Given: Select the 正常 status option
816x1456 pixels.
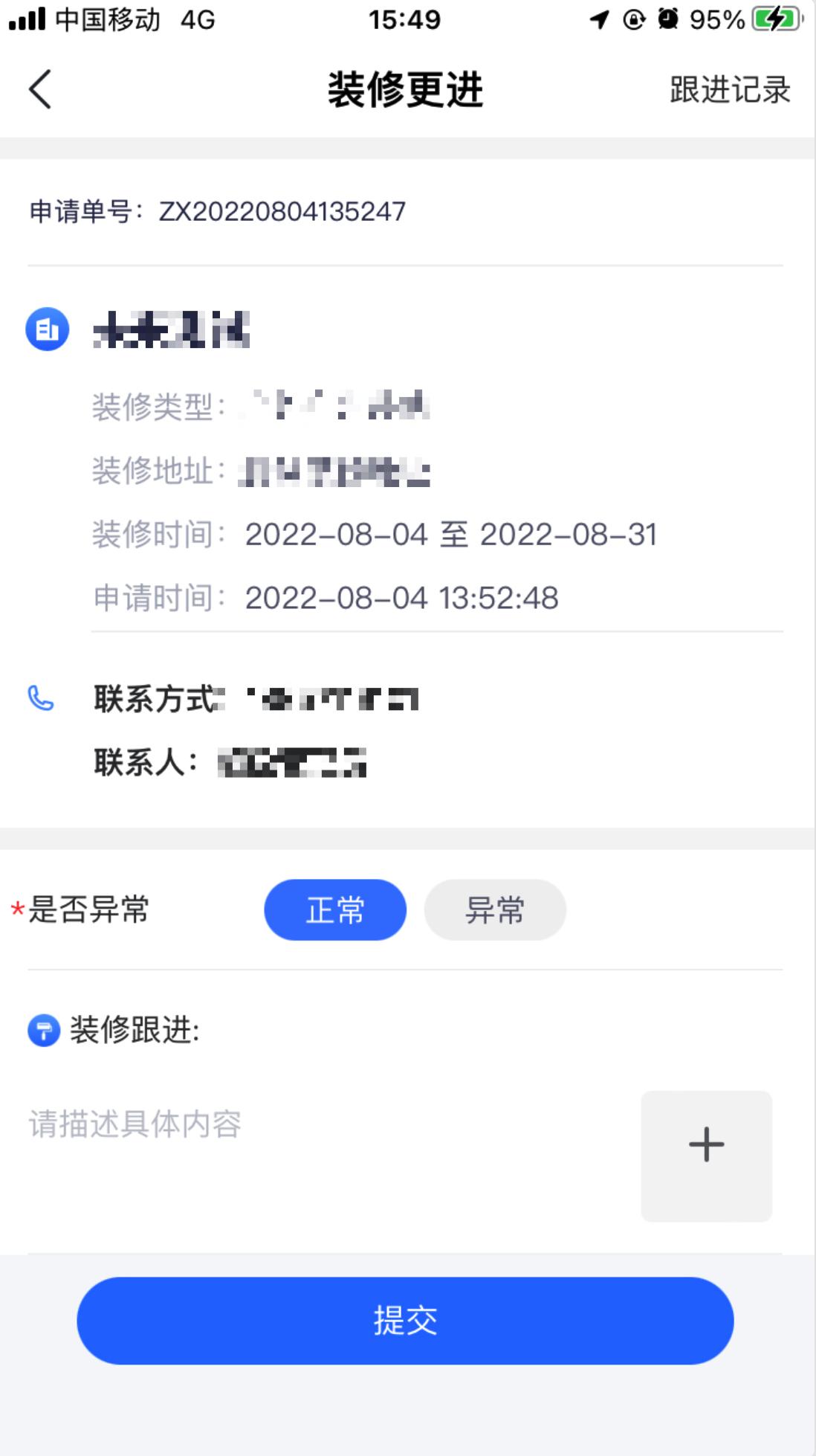Looking at the screenshot, I should [x=334, y=909].
